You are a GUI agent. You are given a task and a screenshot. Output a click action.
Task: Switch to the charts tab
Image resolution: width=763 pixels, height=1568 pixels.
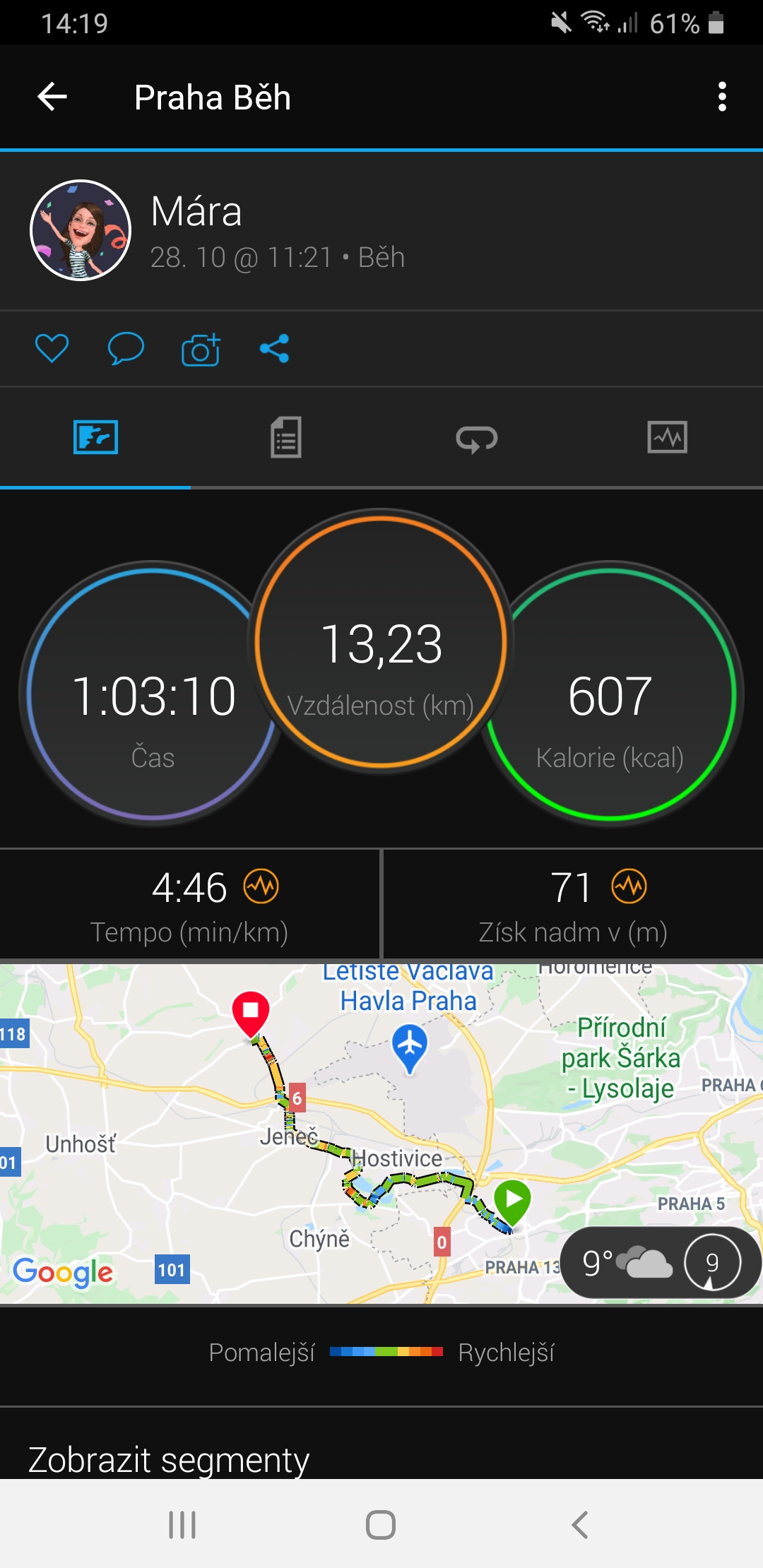click(668, 437)
